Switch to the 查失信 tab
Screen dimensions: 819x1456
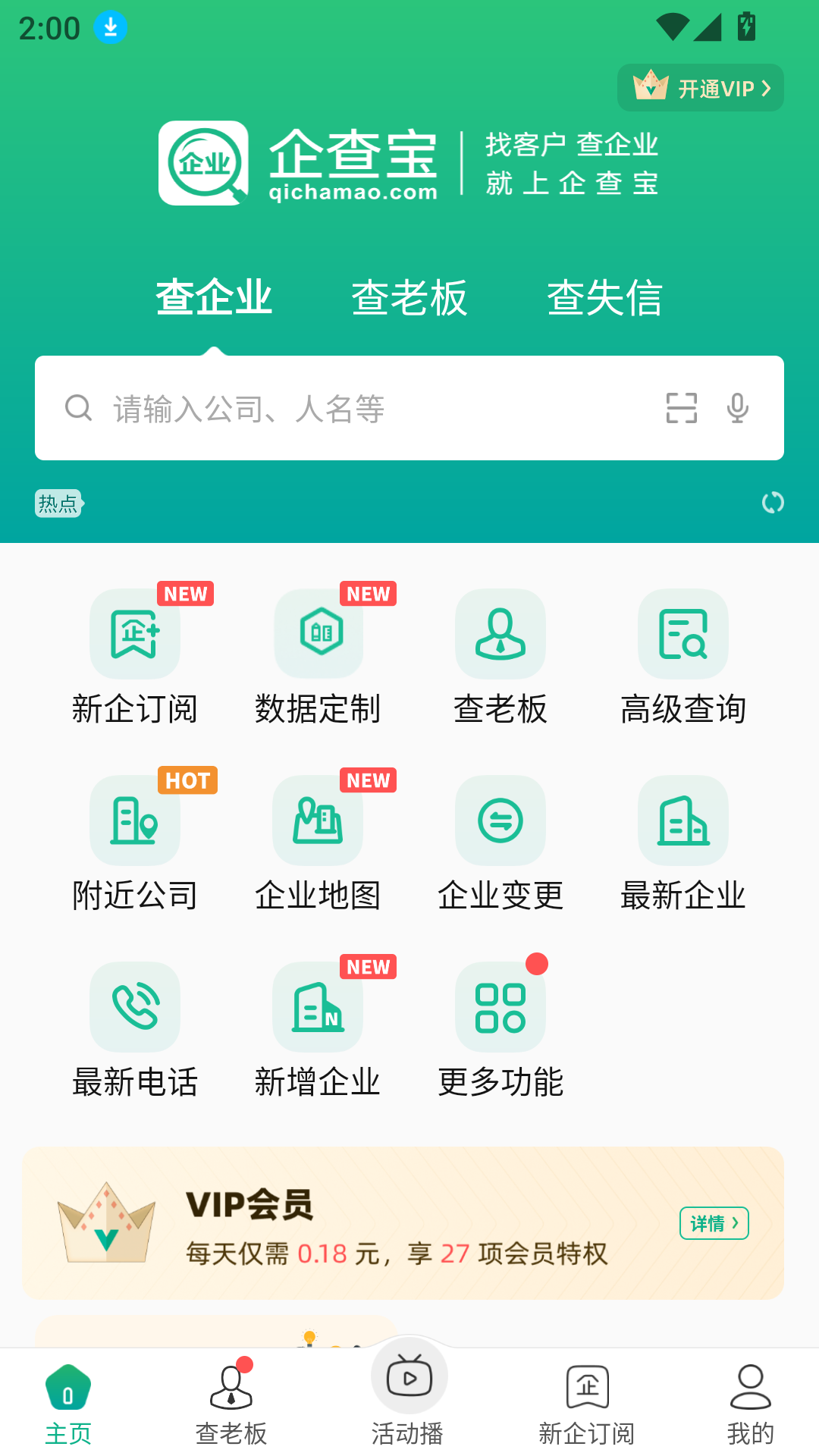(x=605, y=297)
